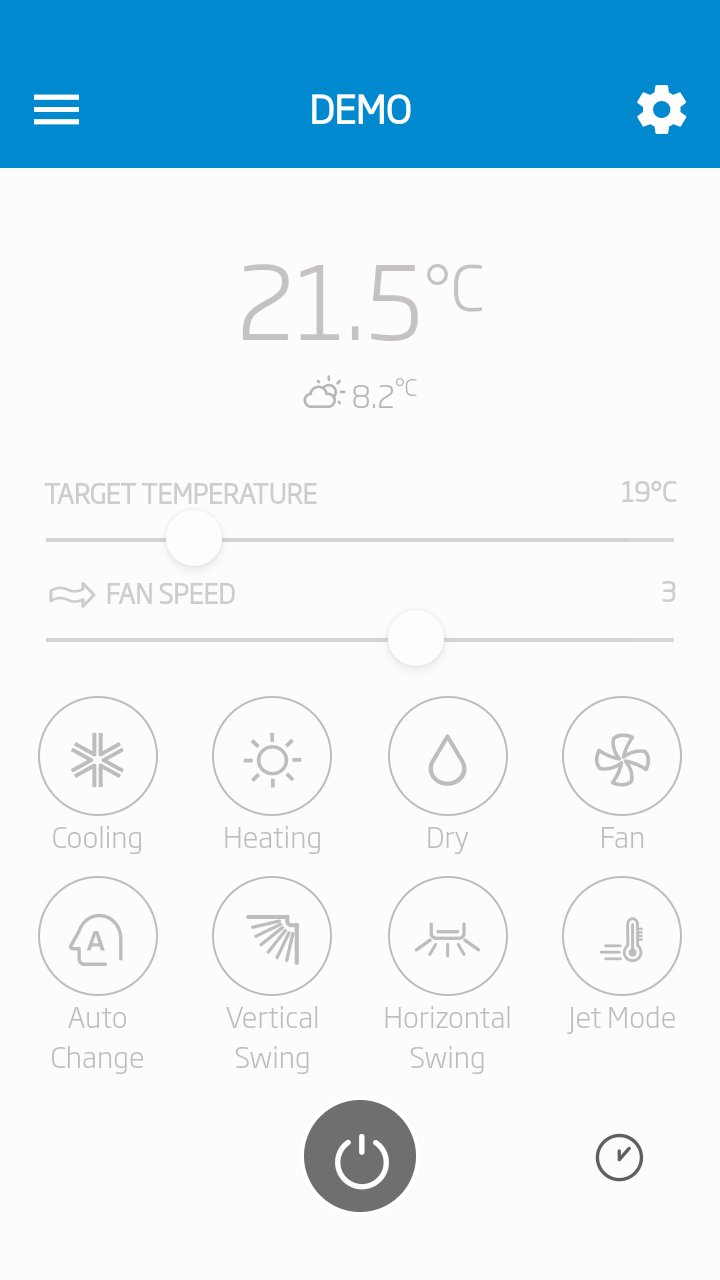Screen dimensions: 720x1280
Task: Tap the power button
Action: tap(360, 1156)
